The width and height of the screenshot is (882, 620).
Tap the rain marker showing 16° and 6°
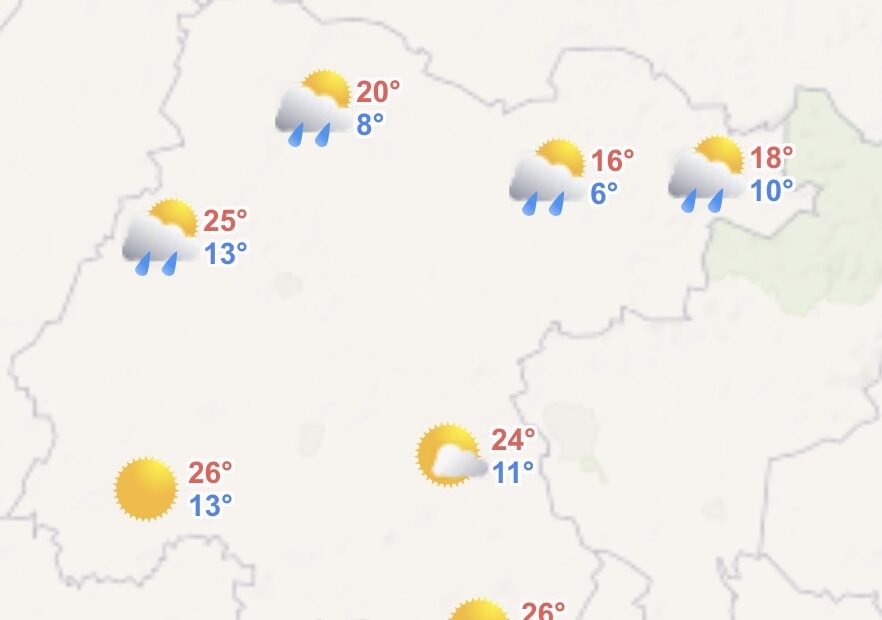pos(546,177)
